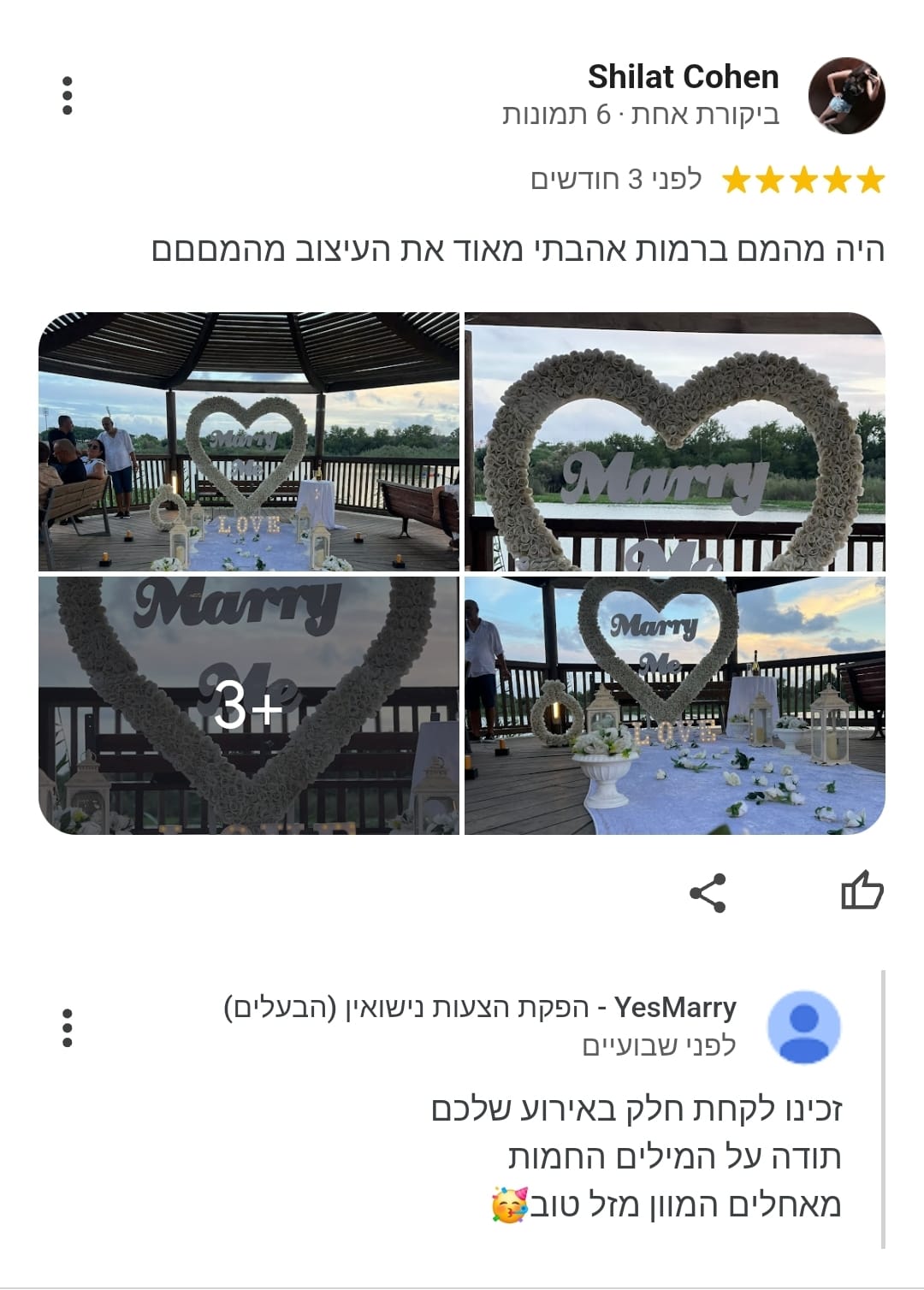Open Shilat Cohen's reviewer profile name
Viewport: 924px width, 1290px height.
pos(683,77)
